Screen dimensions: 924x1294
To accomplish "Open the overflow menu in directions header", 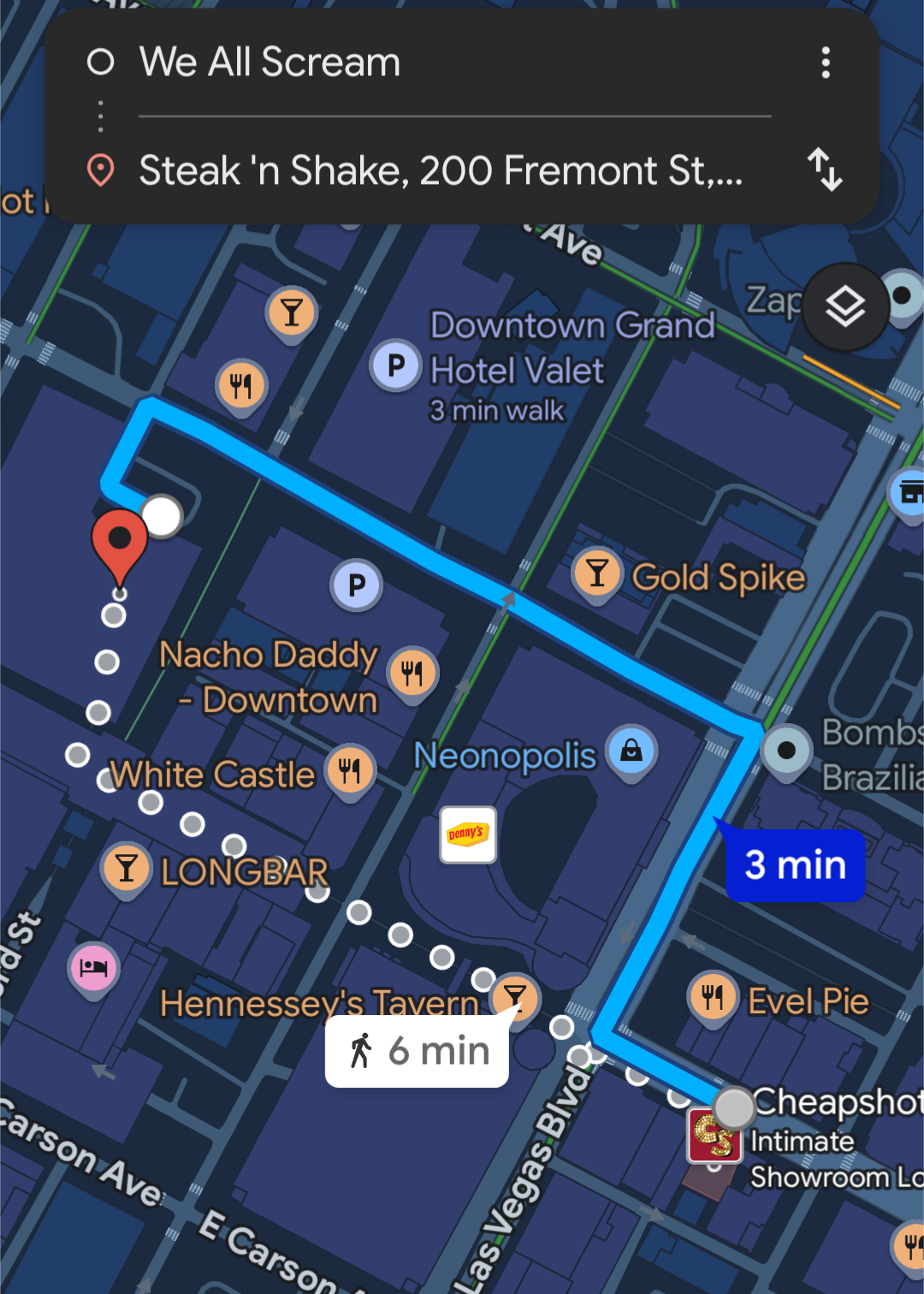I will tap(826, 62).
